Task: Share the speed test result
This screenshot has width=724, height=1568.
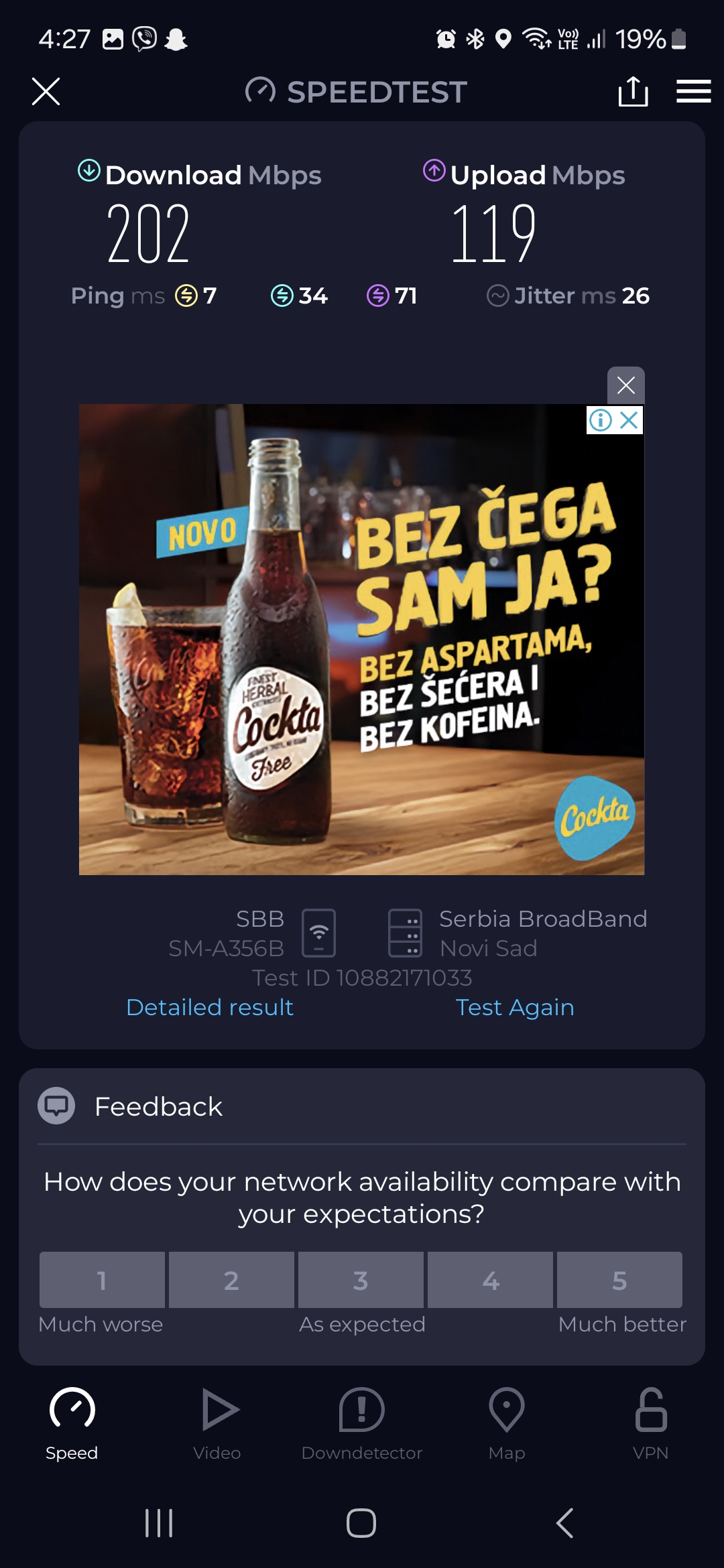Action: pos(633,91)
